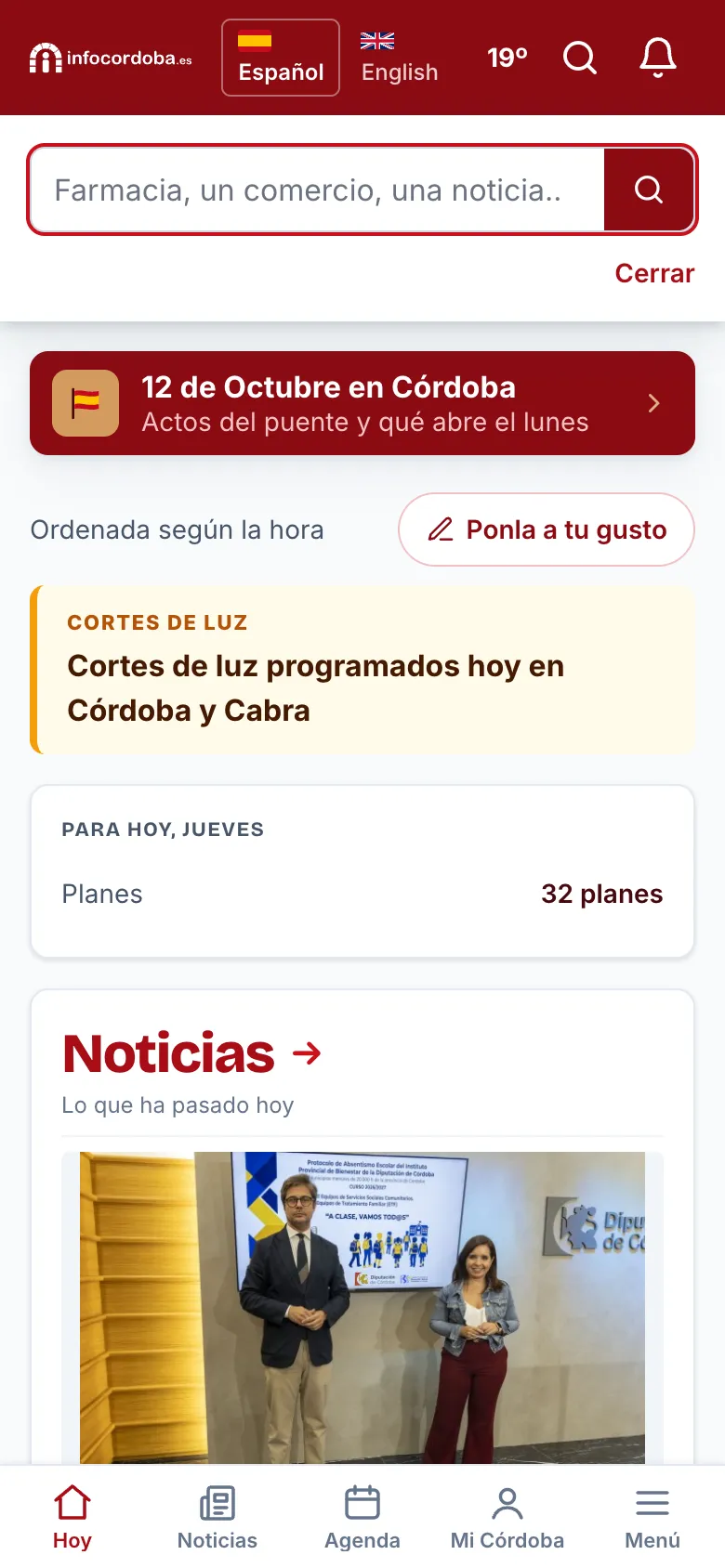Switch to the Noticias tab
Viewport: 725px width, 1568px height.
coord(217,1518)
